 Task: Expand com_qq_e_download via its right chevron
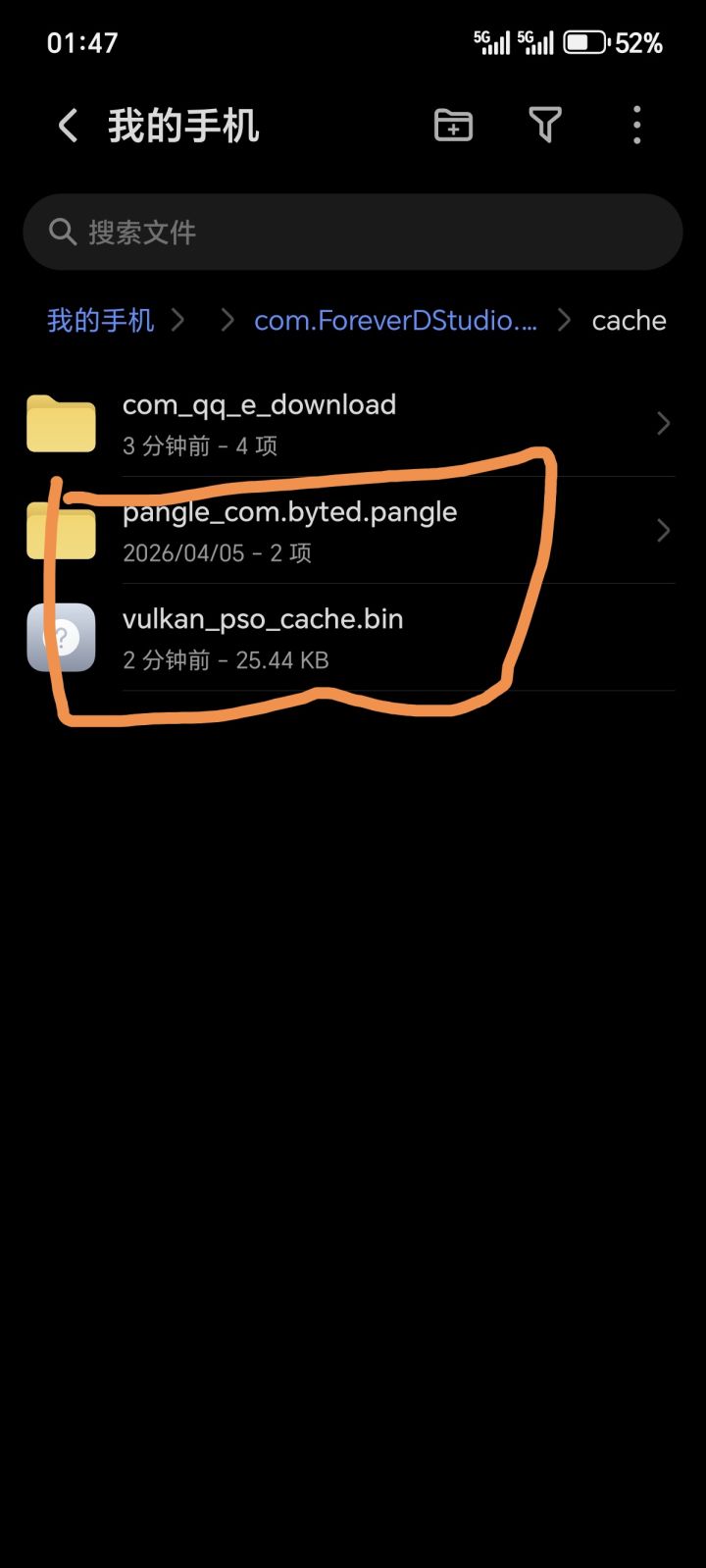(664, 423)
